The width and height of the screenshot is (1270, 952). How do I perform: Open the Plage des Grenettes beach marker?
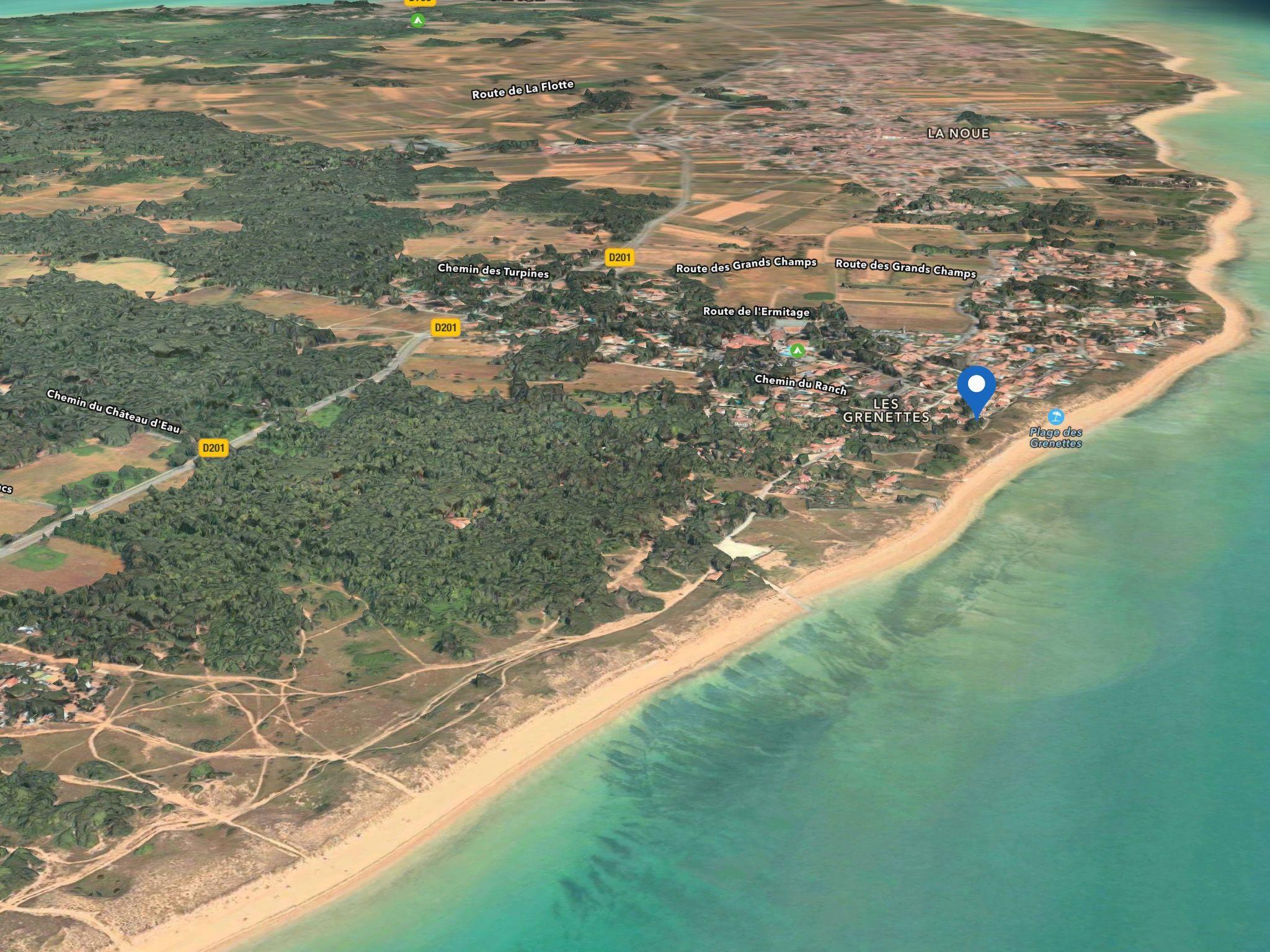tap(1055, 416)
